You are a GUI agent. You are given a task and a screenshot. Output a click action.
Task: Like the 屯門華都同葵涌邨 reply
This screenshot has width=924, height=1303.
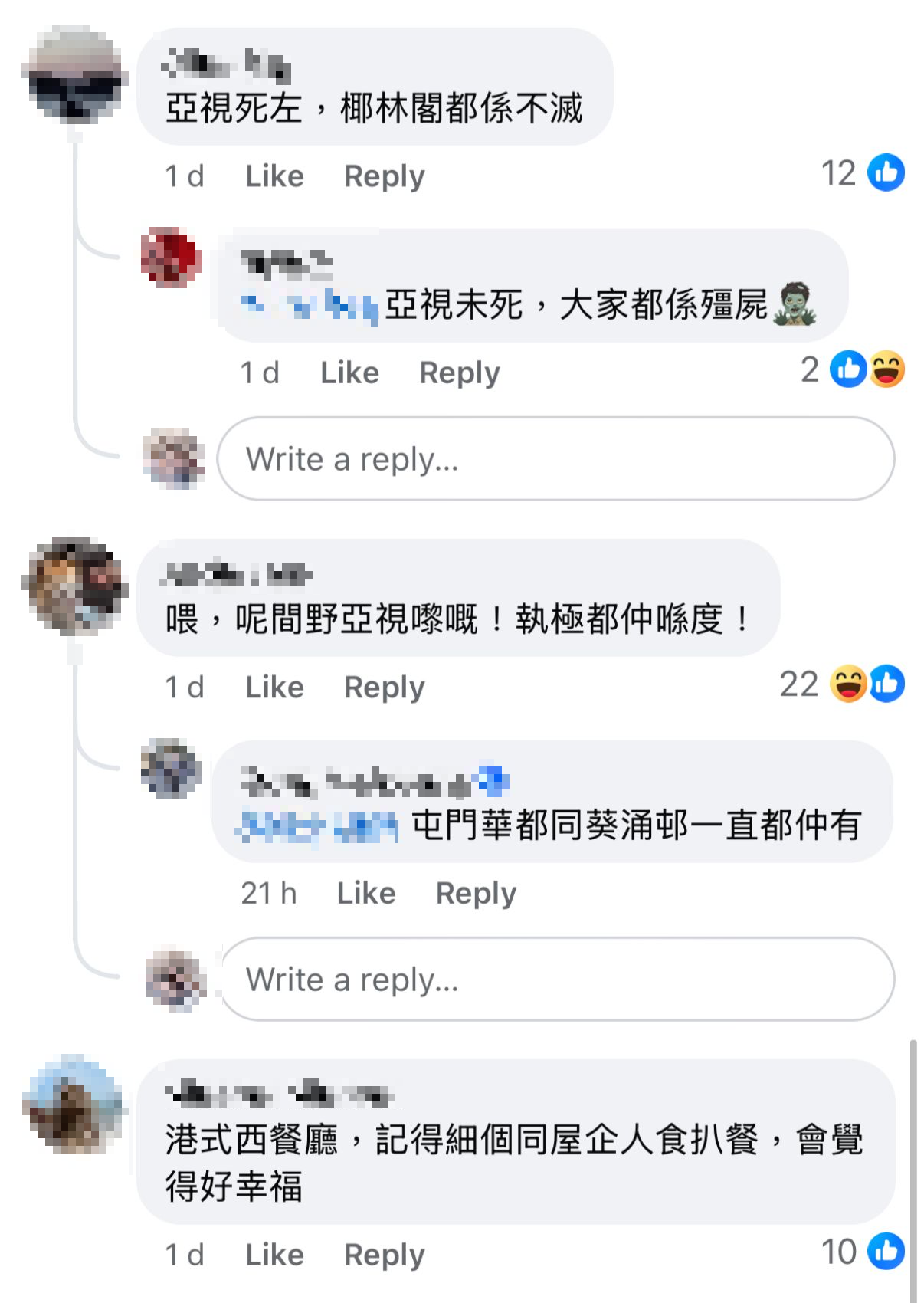click(365, 892)
